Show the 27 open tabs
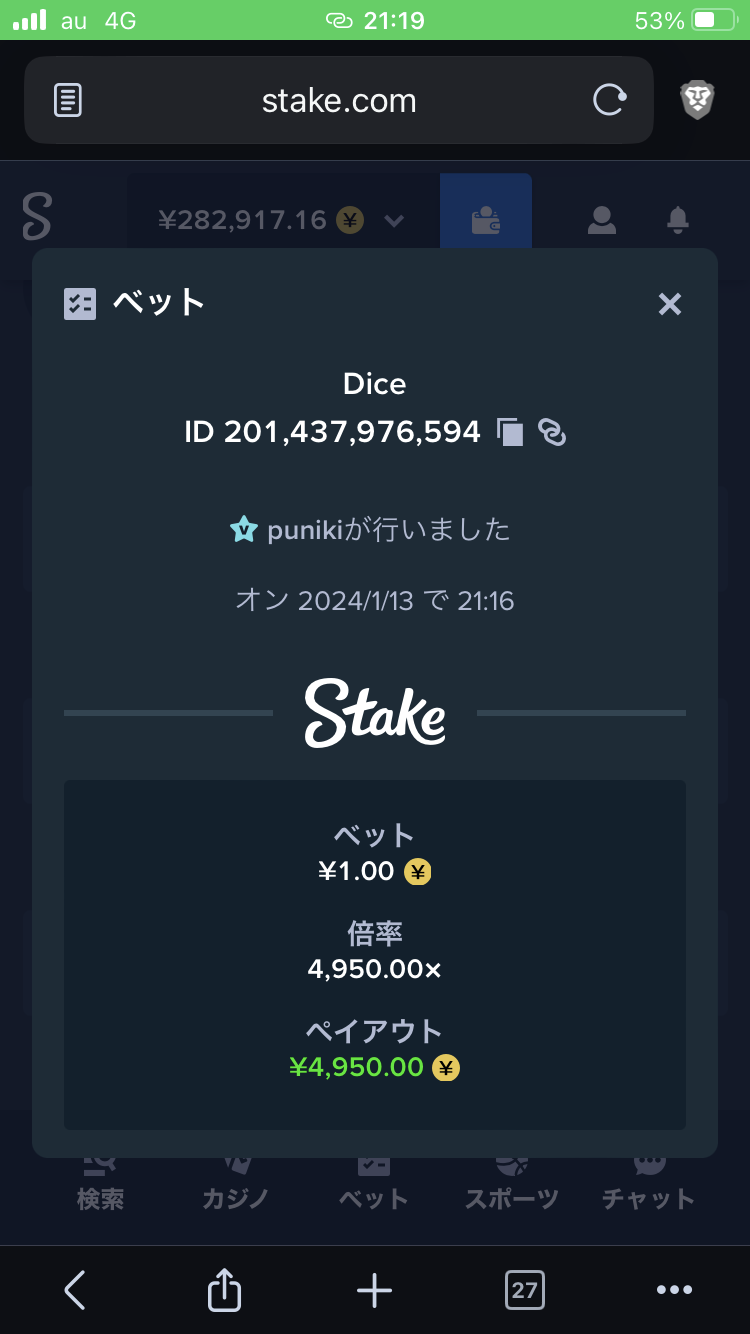The width and height of the screenshot is (750, 1334). [524, 1290]
